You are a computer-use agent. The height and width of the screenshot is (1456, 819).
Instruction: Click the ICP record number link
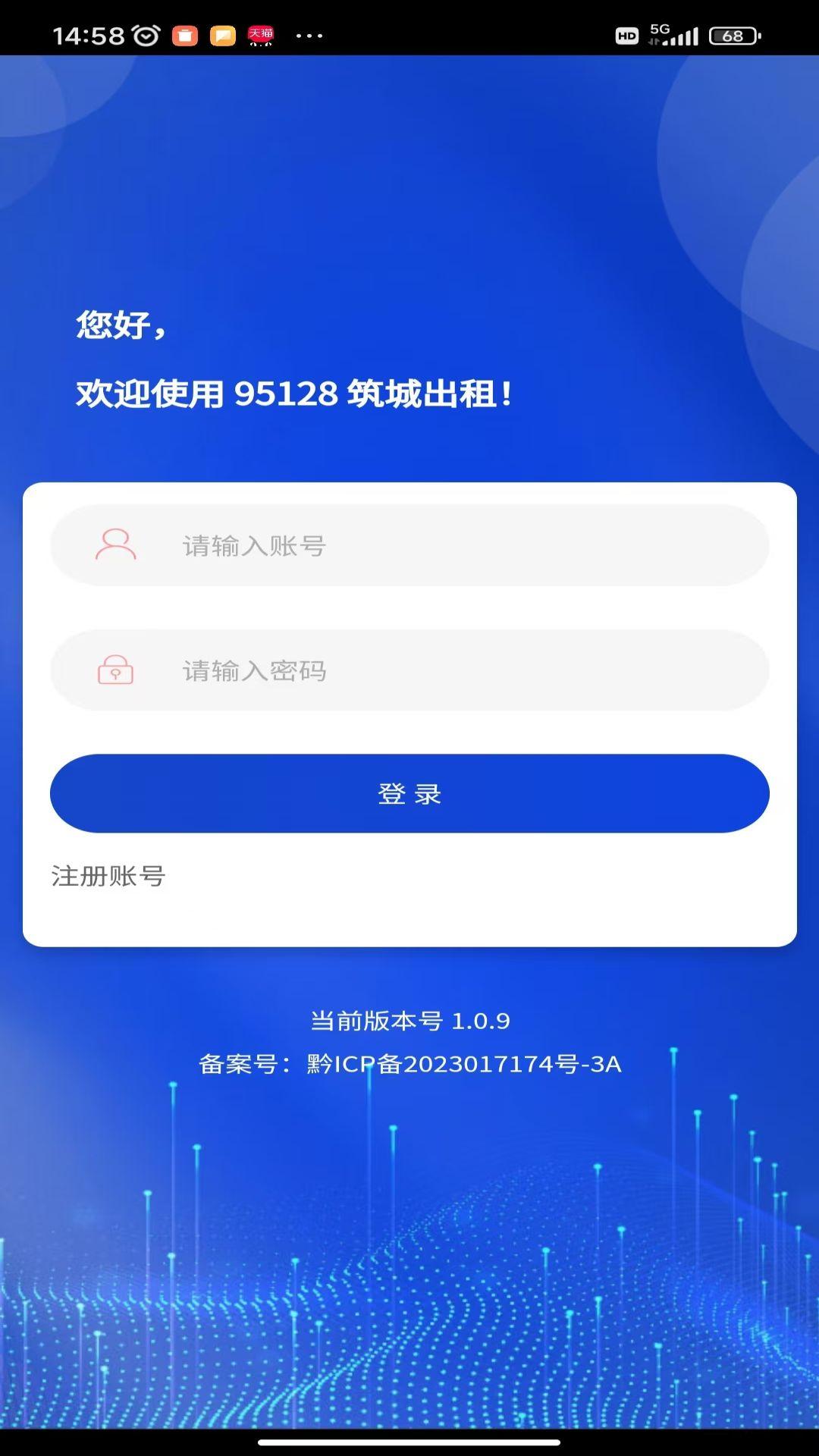coord(409,1065)
